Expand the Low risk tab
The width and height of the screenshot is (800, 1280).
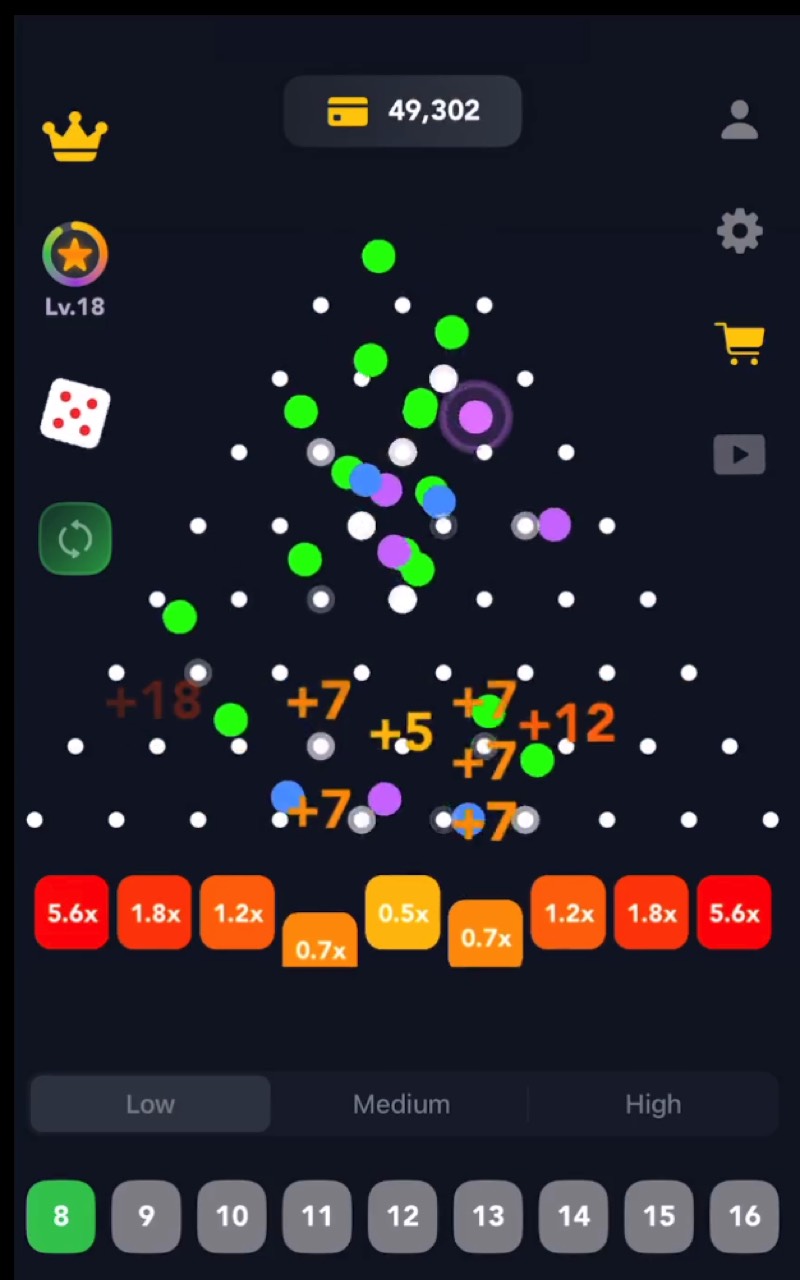click(150, 1104)
